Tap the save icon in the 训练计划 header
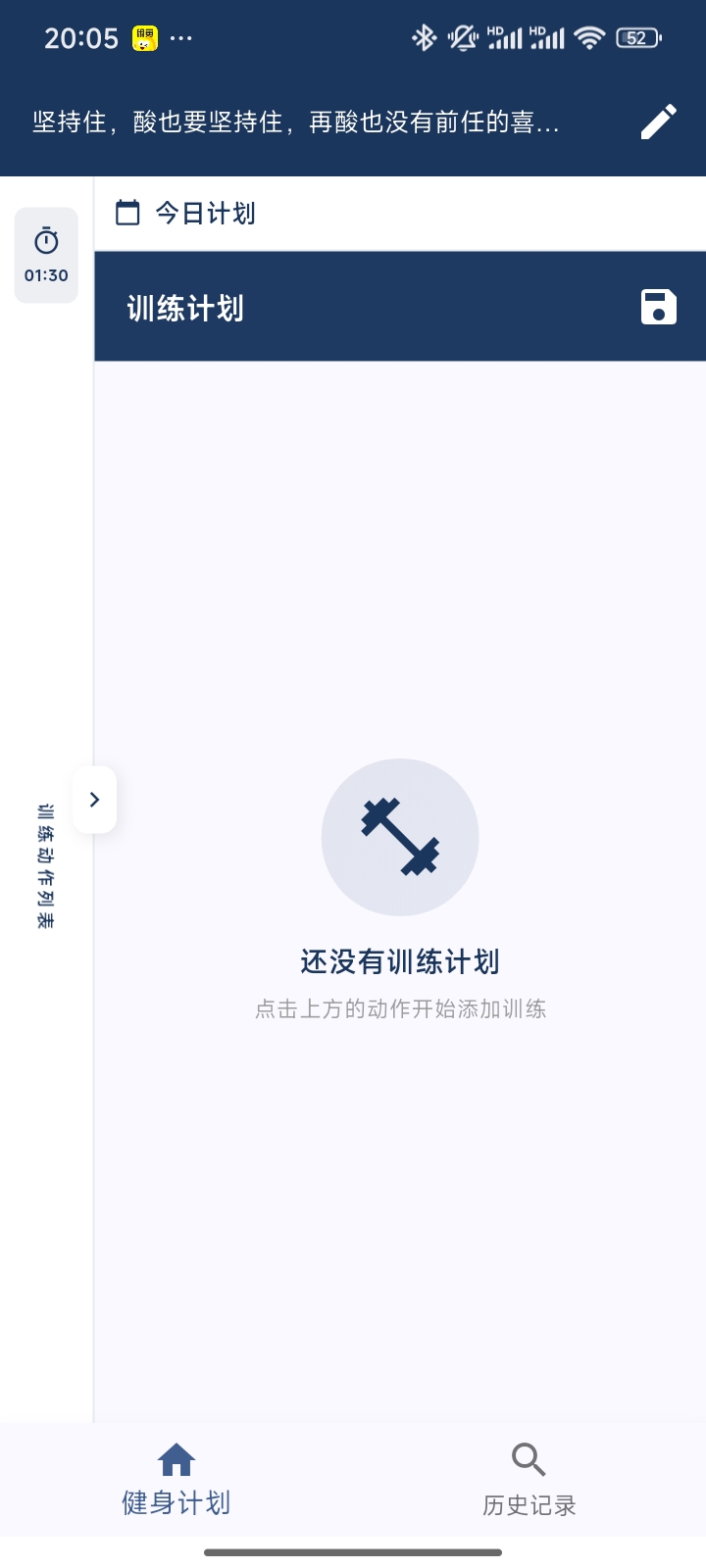This screenshot has width=706, height=1568. pos(658,306)
